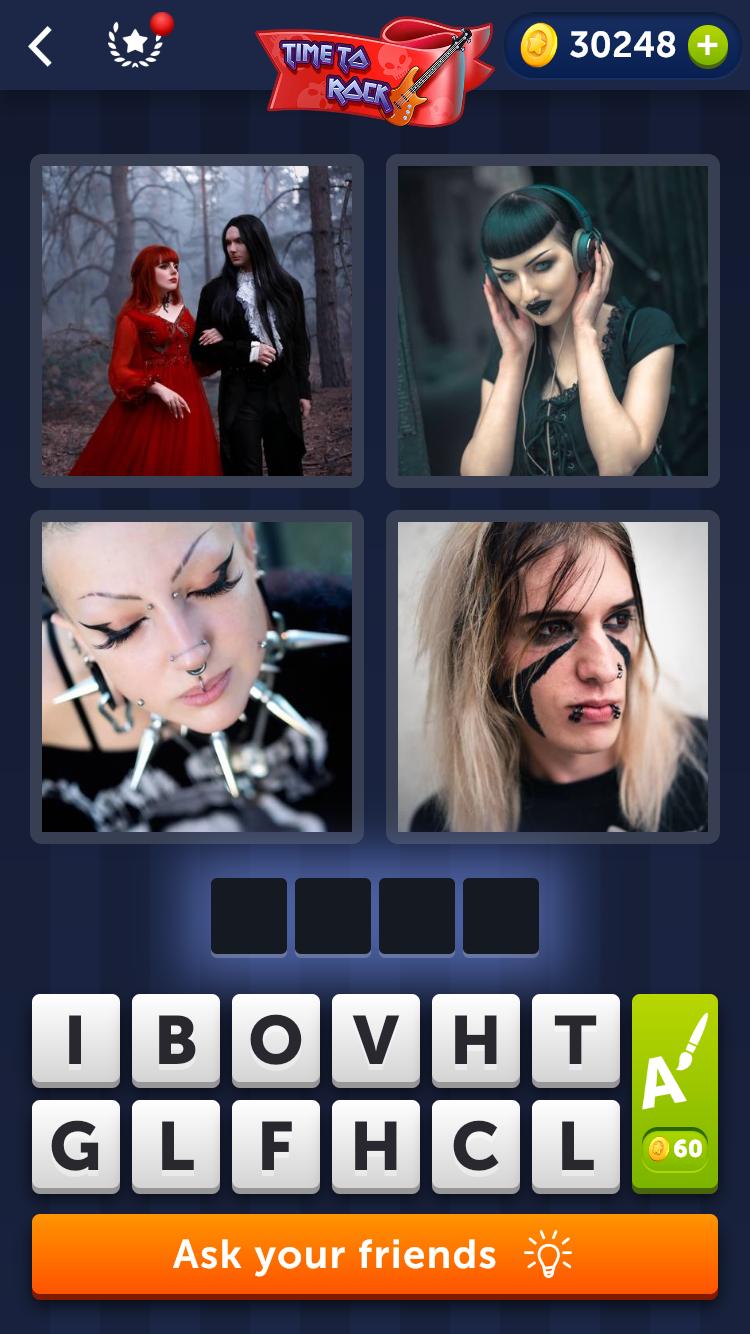Open the Time to Rock event banner

374,70
